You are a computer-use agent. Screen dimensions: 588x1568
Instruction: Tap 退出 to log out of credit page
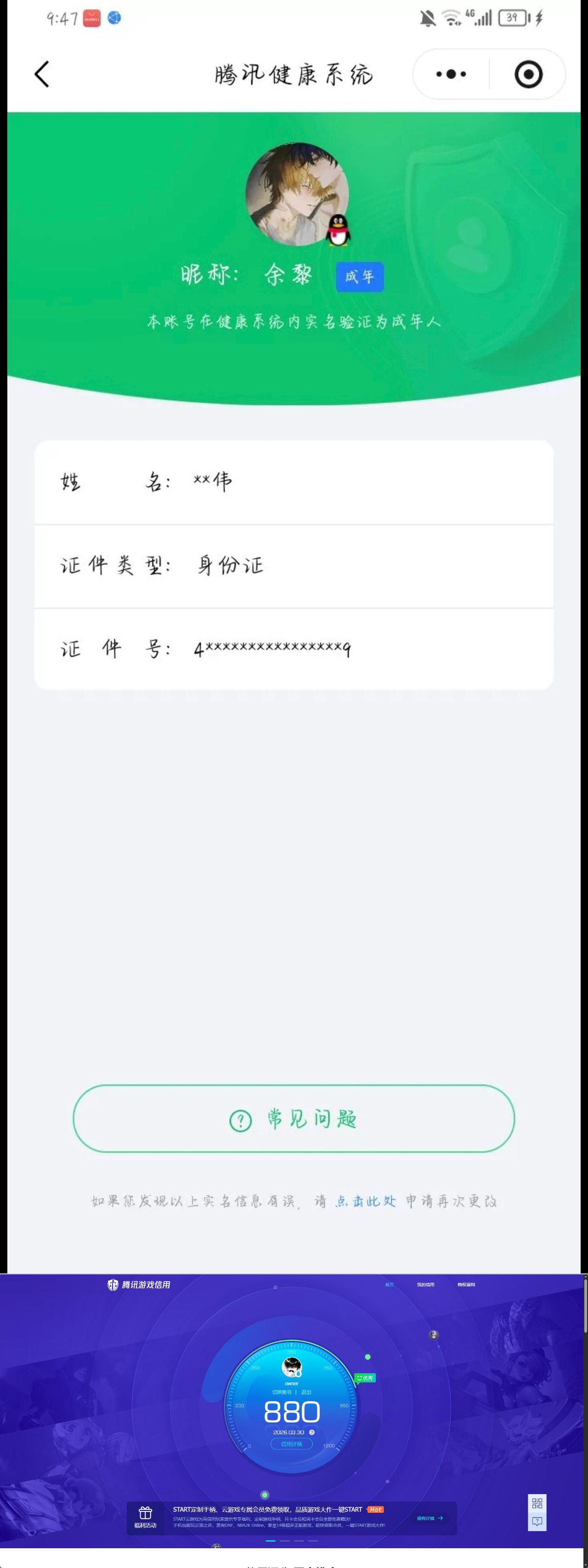point(307,1392)
